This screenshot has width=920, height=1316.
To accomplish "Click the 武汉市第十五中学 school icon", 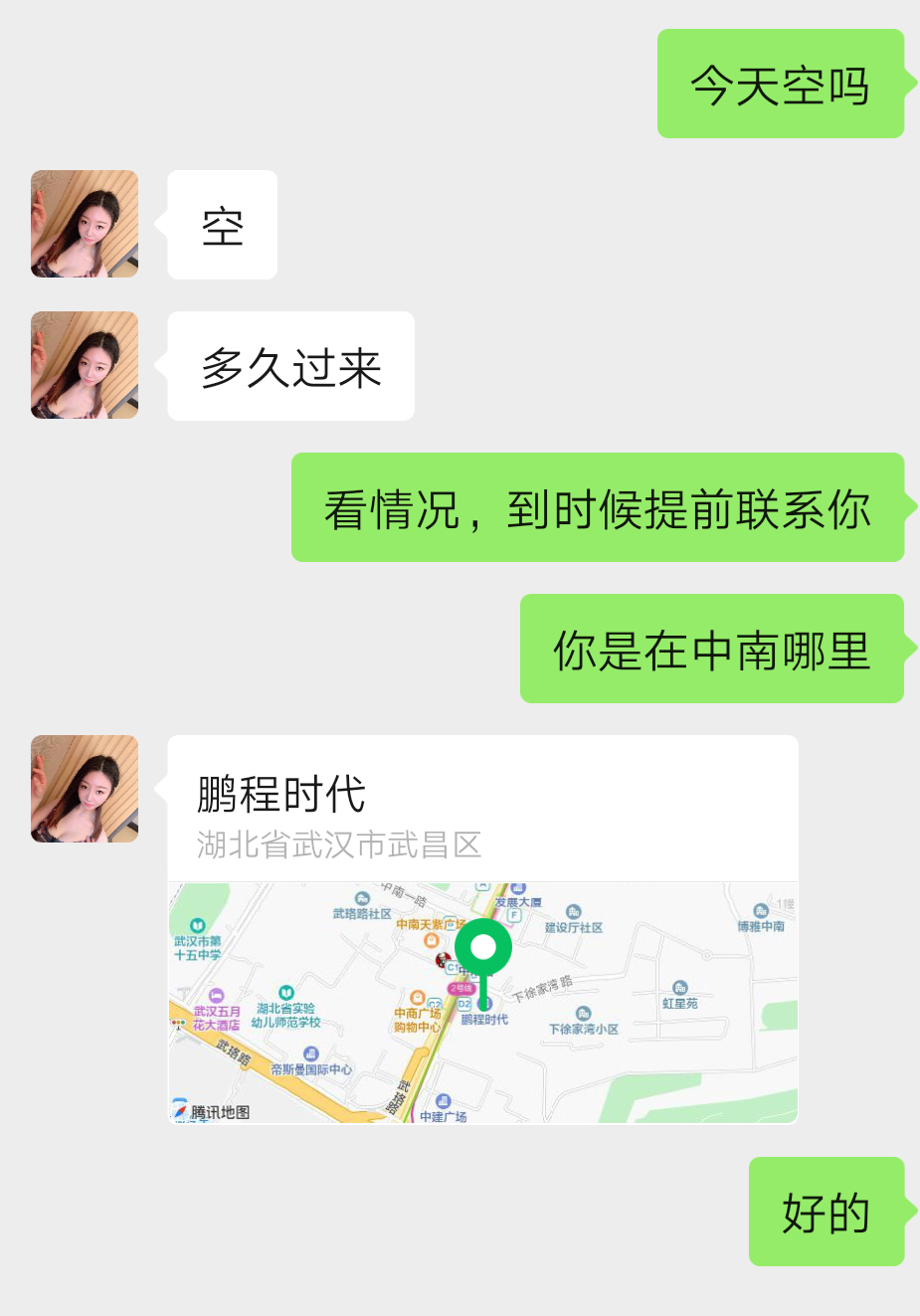I will point(197,925).
